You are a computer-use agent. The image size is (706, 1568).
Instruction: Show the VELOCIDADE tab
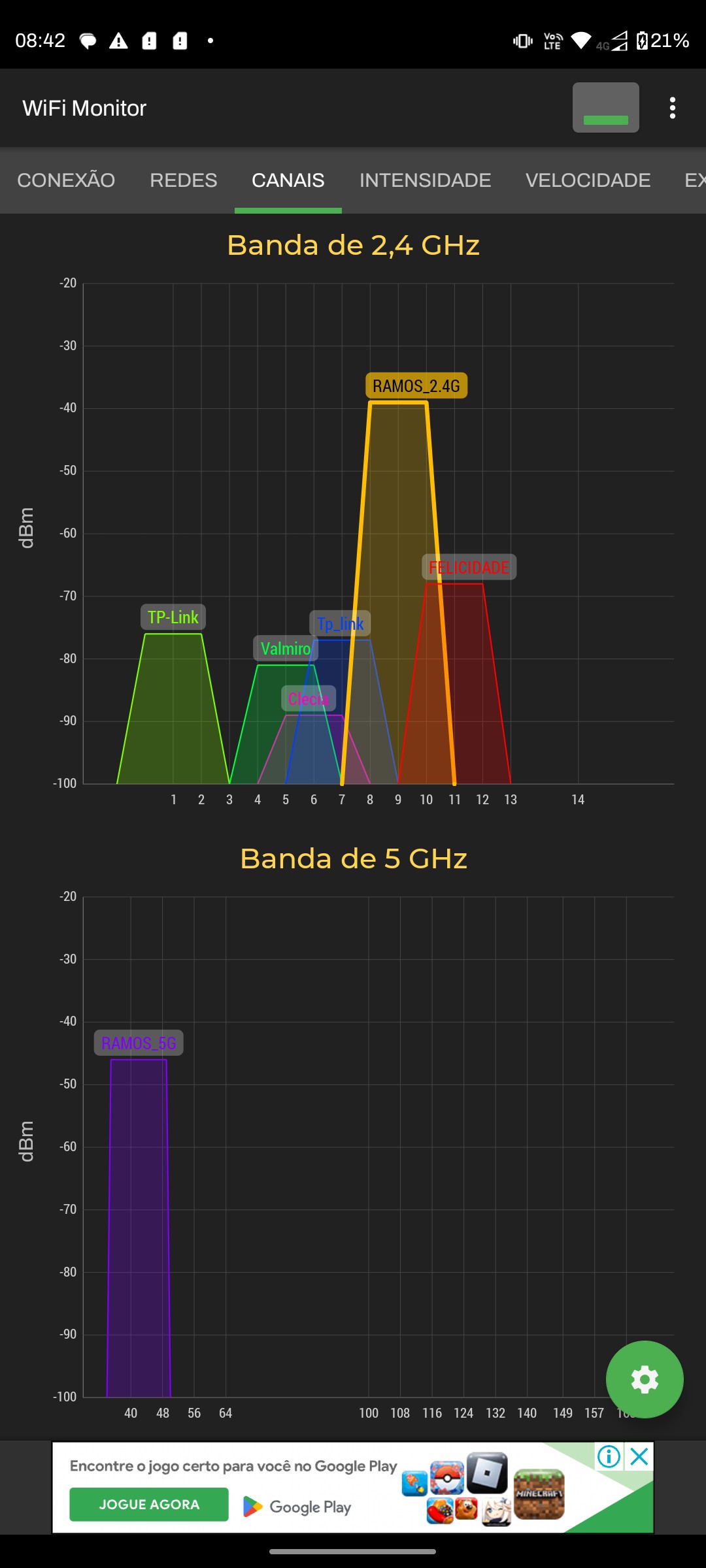(x=588, y=180)
